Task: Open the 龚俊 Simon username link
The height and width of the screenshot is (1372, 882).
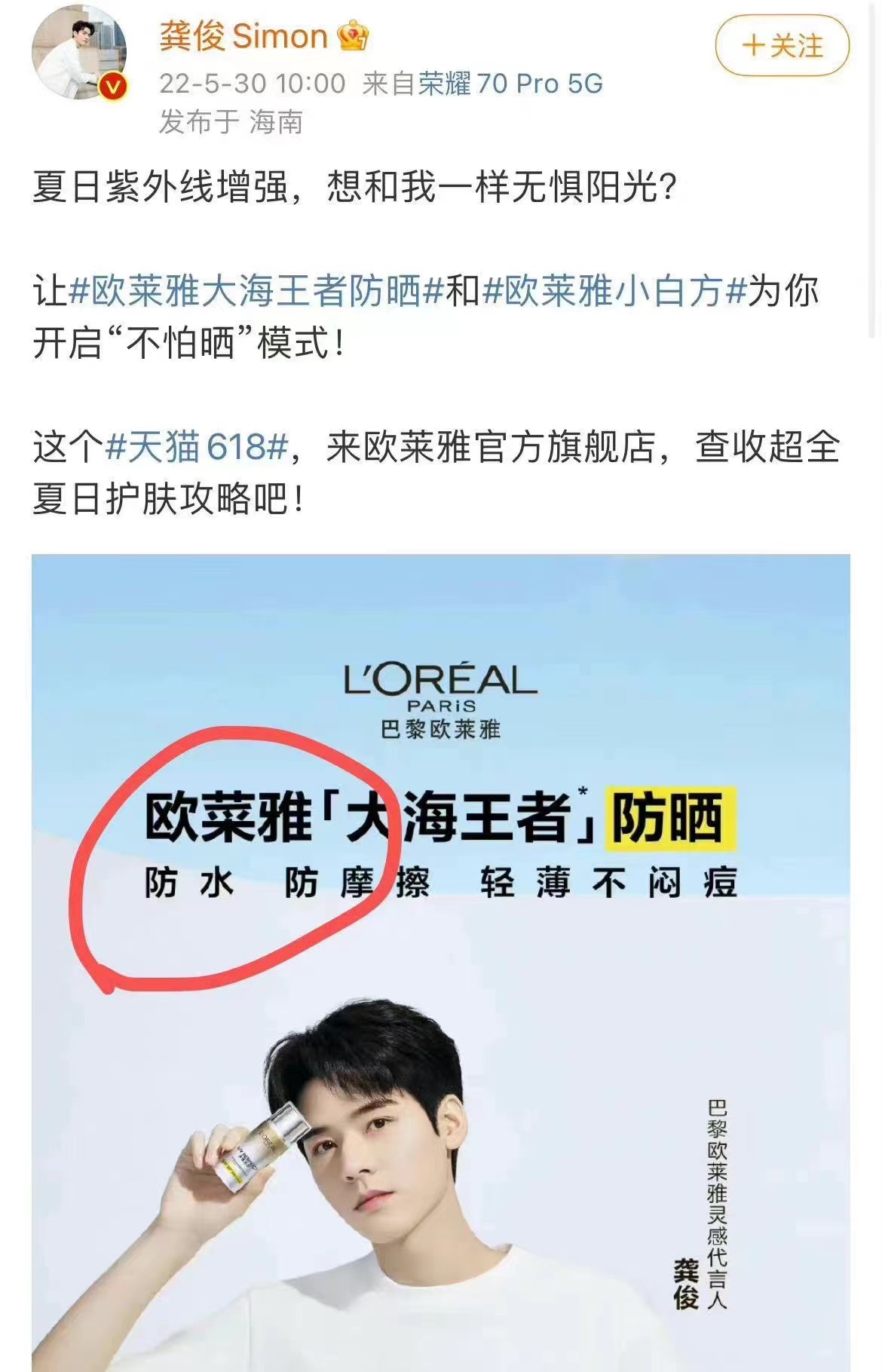Action: pyautogui.click(x=243, y=36)
